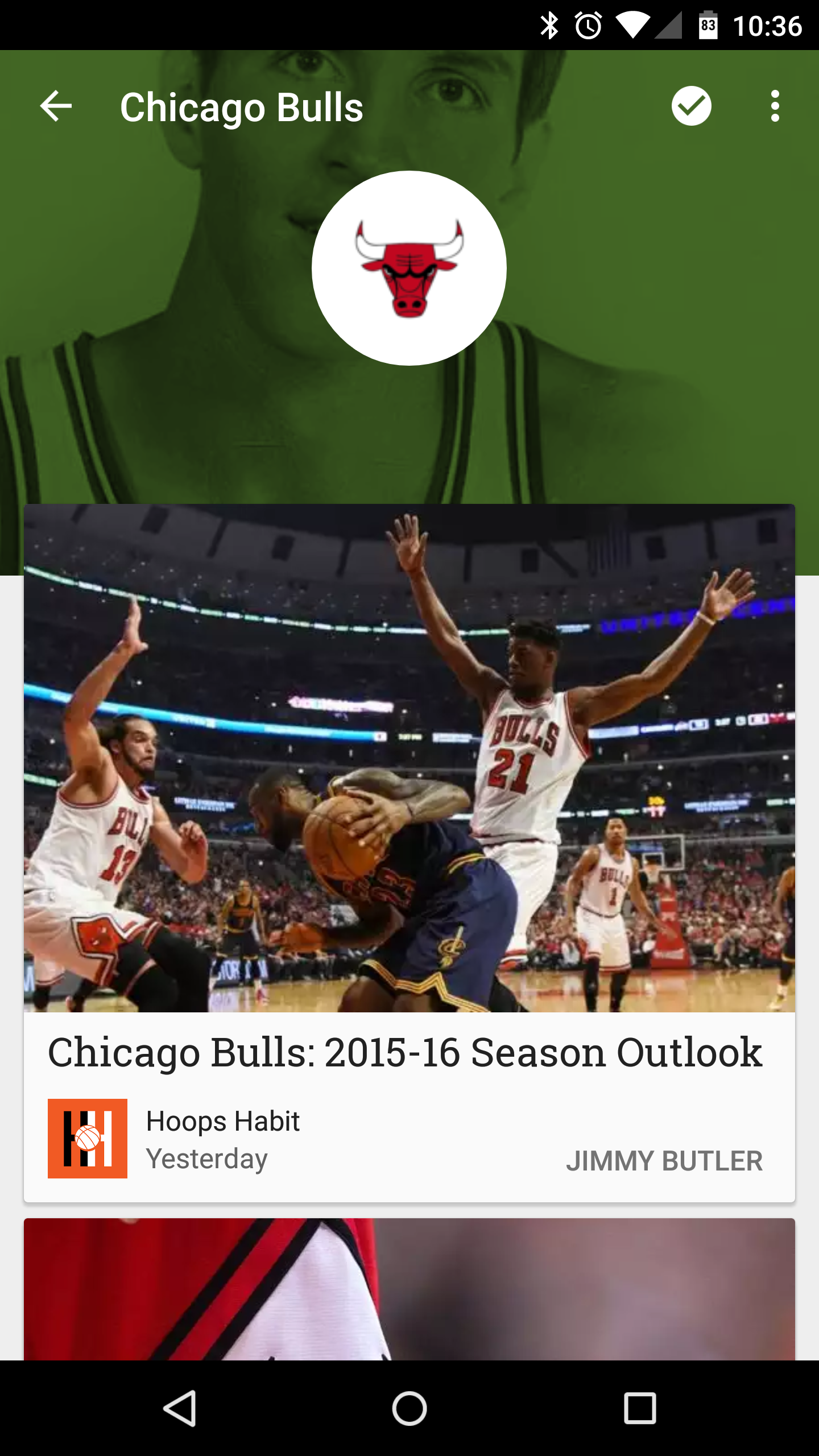Go back using the app bar arrow
The width and height of the screenshot is (819, 1456).
(x=56, y=106)
